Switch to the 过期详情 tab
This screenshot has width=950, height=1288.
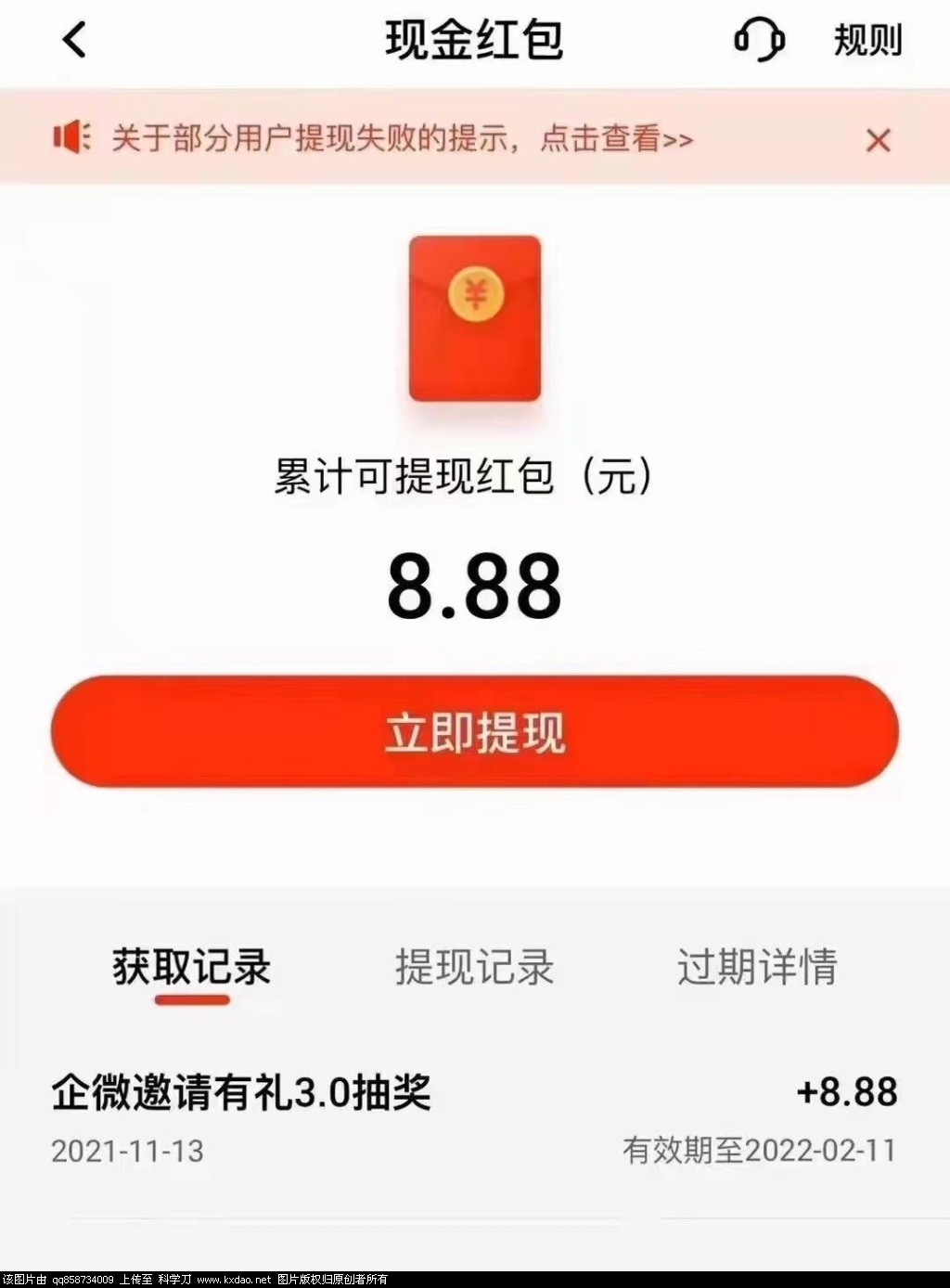point(757,967)
